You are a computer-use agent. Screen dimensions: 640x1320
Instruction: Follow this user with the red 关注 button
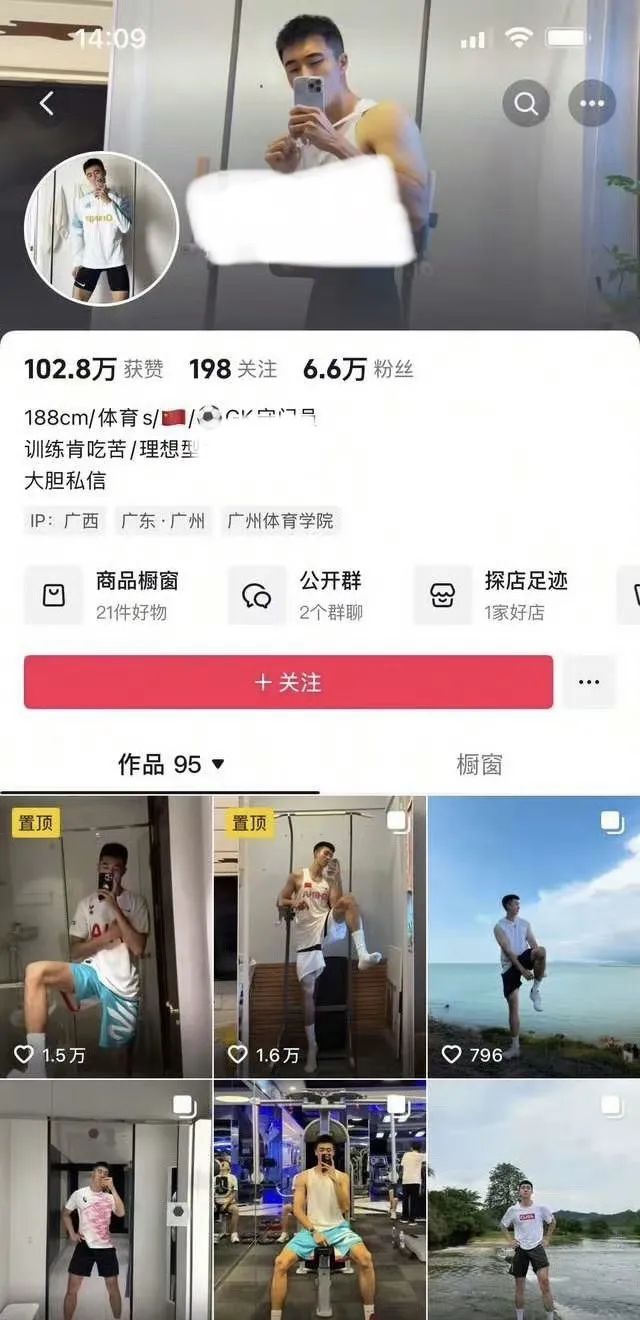(288, 682)
